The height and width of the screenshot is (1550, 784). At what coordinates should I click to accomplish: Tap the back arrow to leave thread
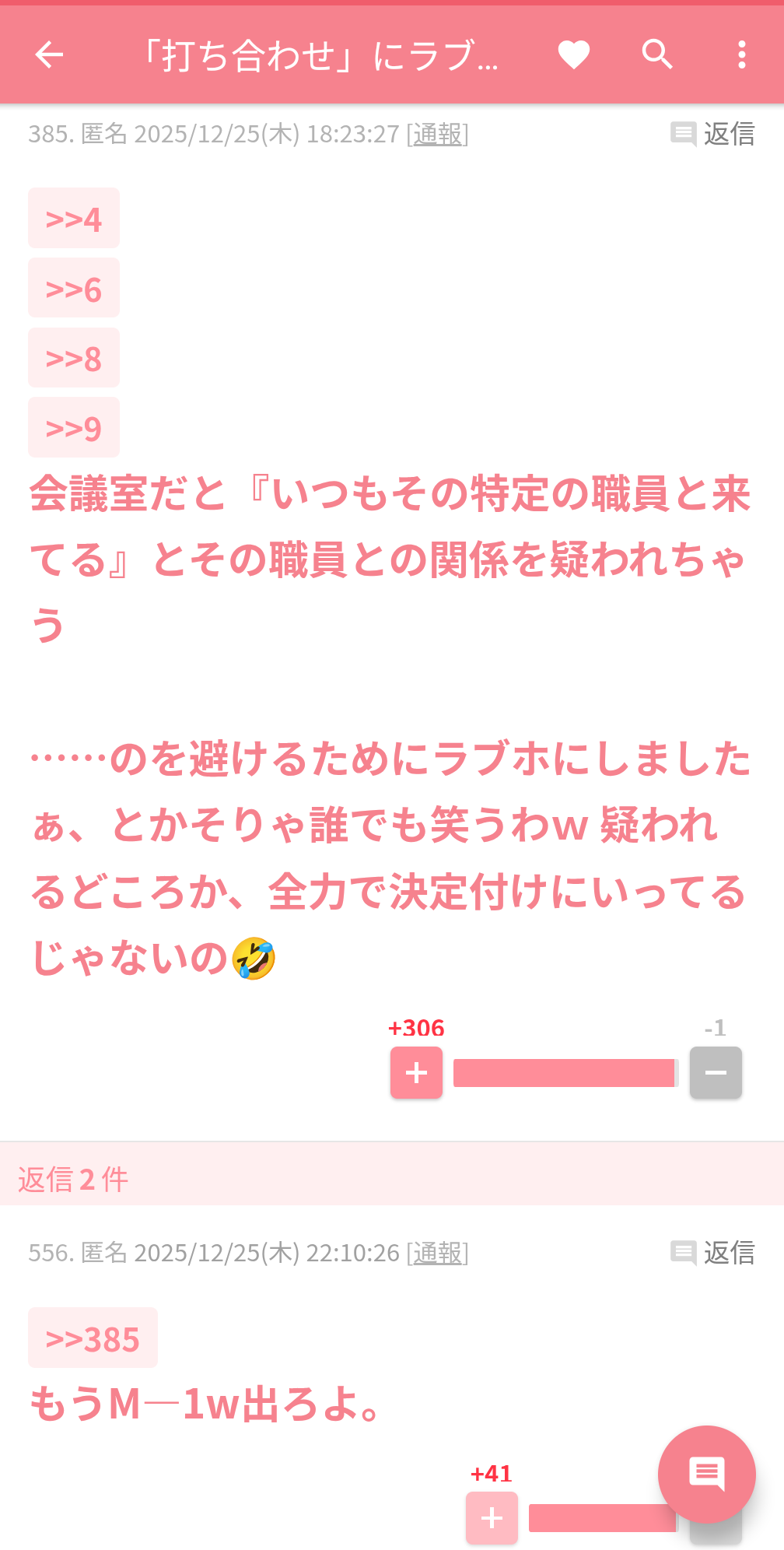click(49, 54)
